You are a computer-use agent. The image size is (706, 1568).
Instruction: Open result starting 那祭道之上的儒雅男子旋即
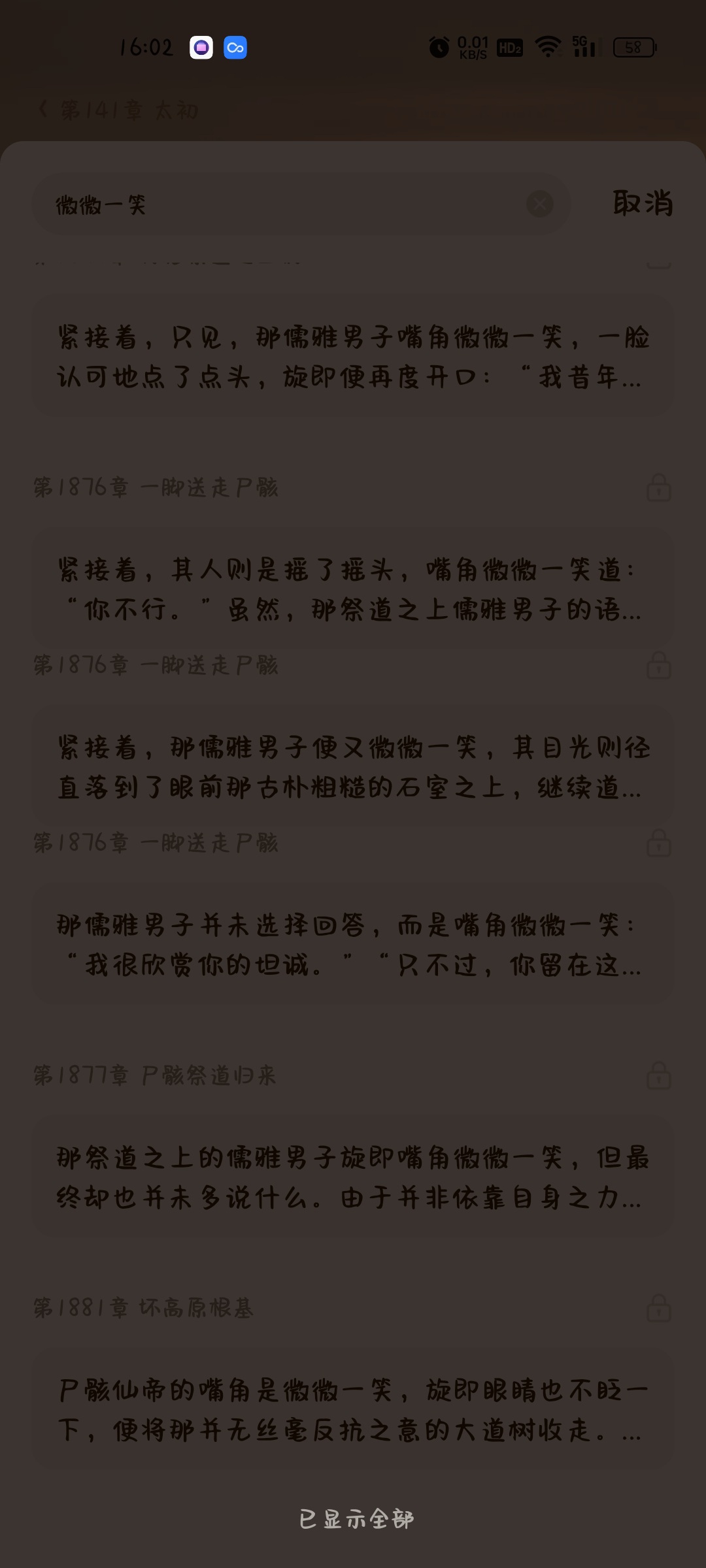click(x=353, y=1177)
